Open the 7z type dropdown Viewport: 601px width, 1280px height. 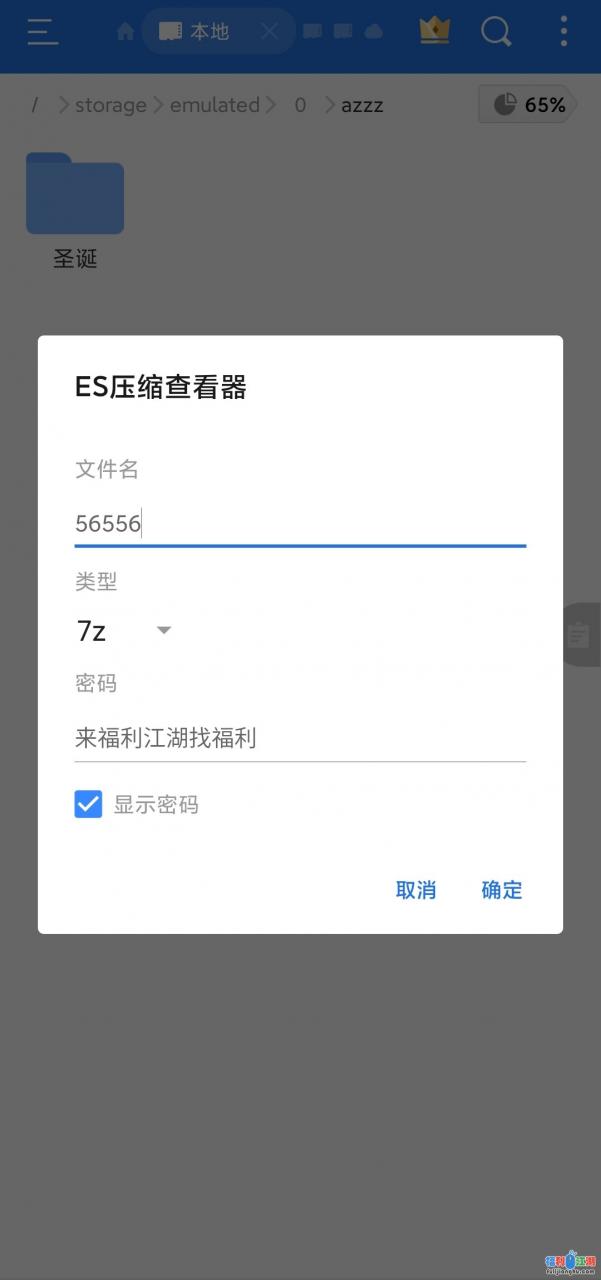pyautogui.click(x=124, y=631)
